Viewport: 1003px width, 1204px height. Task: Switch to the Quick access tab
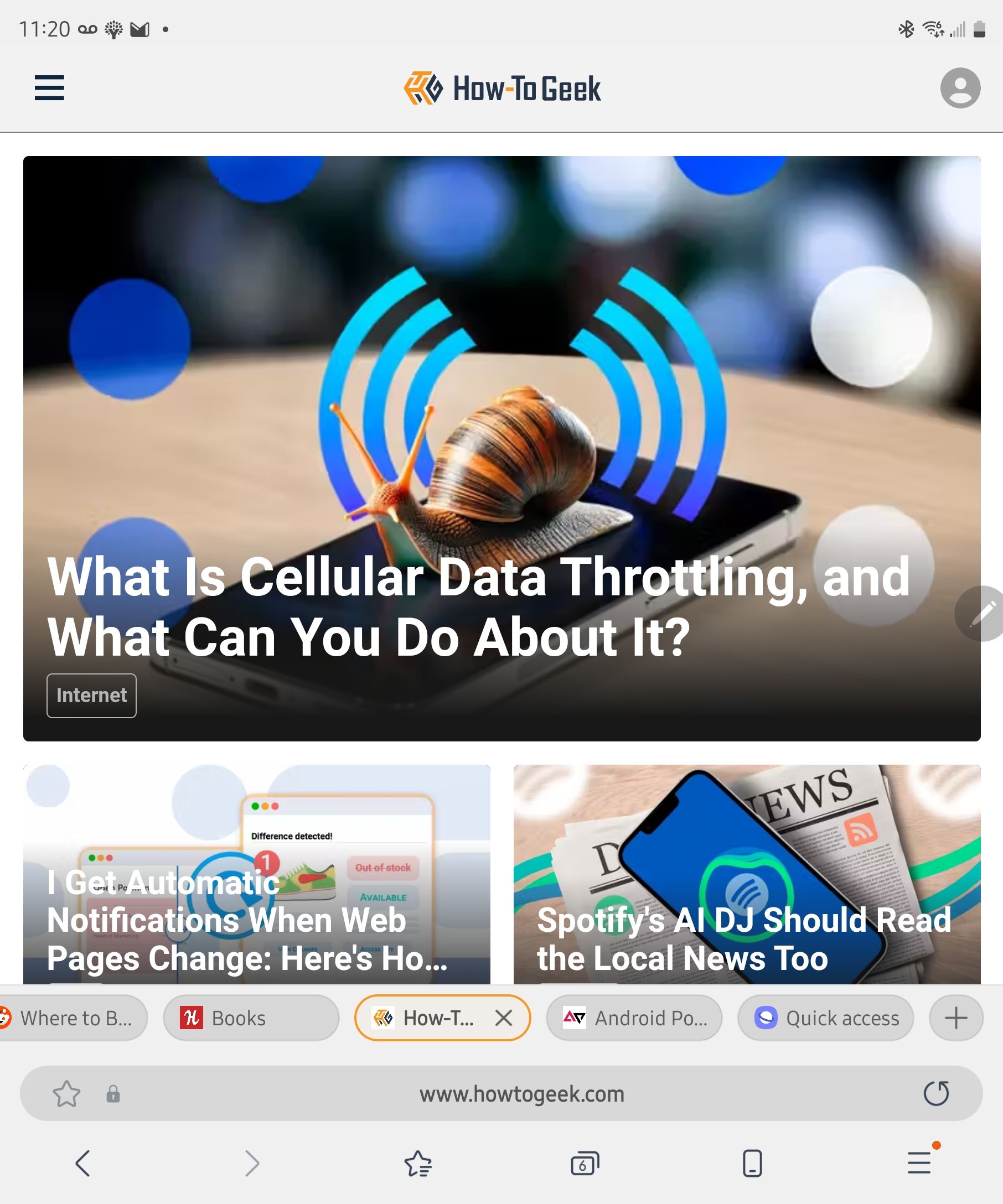click(825, 1018)
